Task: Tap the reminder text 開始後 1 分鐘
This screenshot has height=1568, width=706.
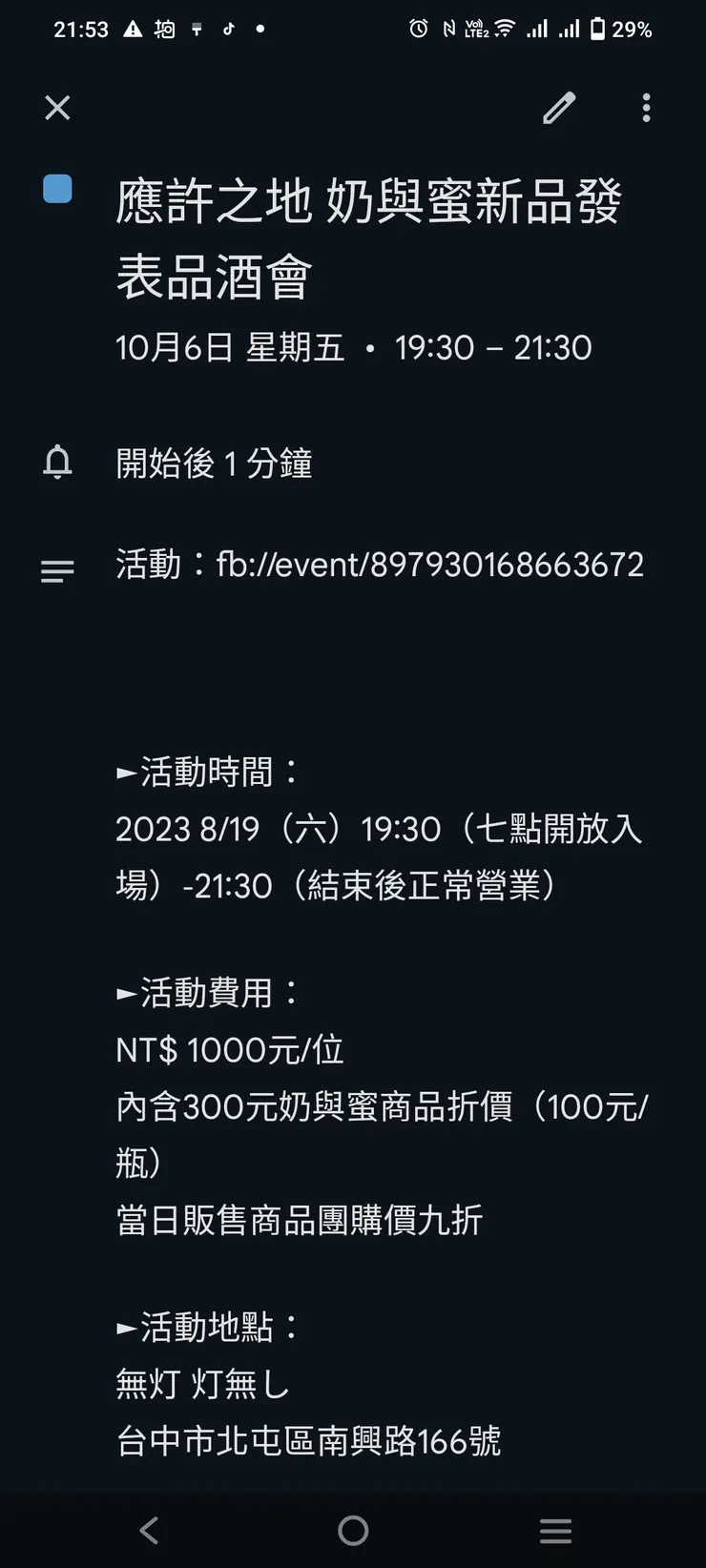Action: [212, 464]
